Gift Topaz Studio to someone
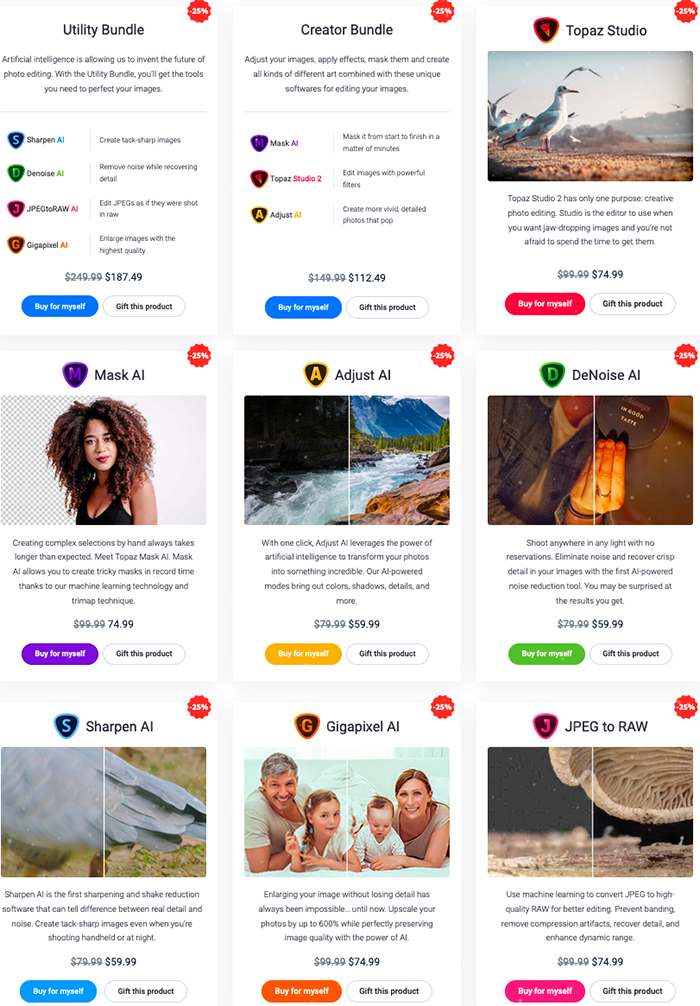700x1006 pixels. tap(632, 304)
